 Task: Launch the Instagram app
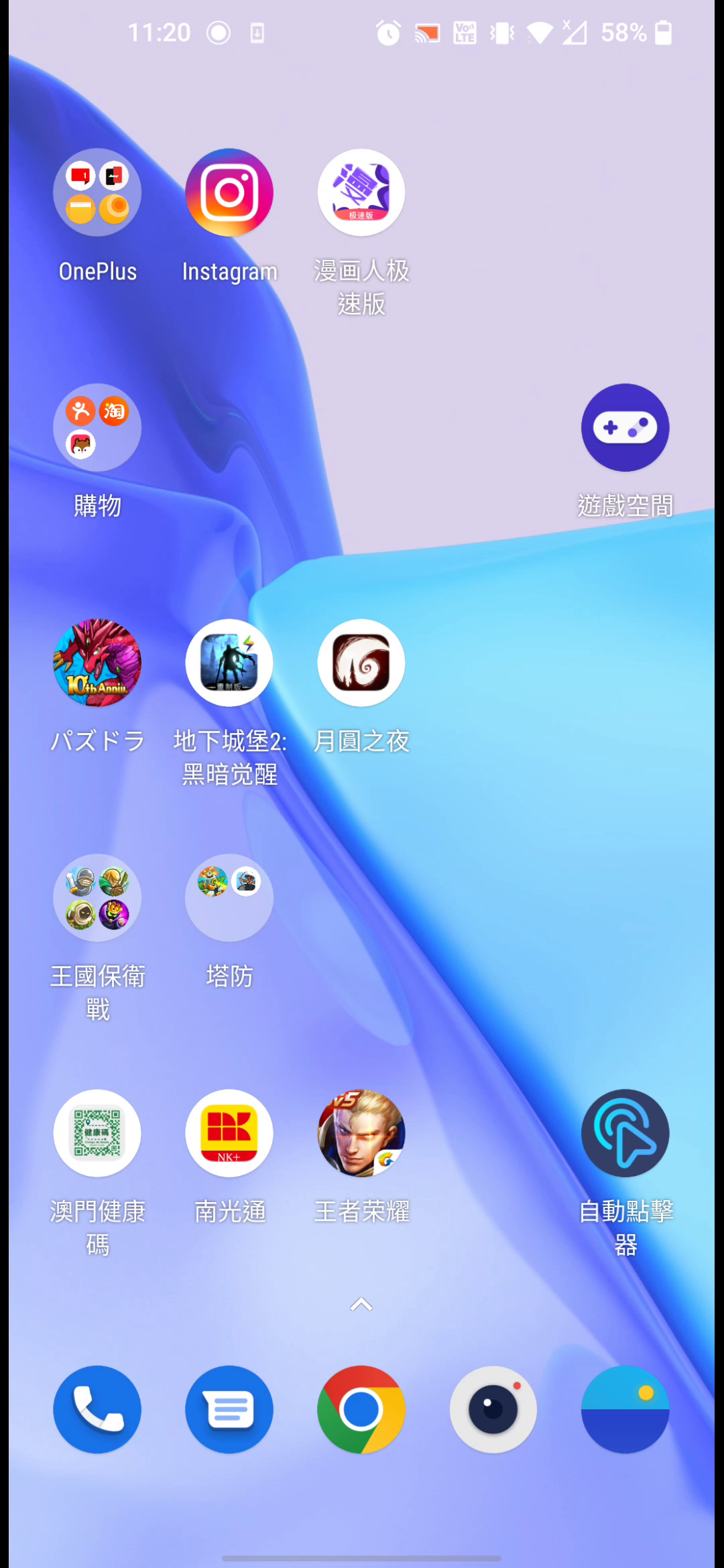229,192
